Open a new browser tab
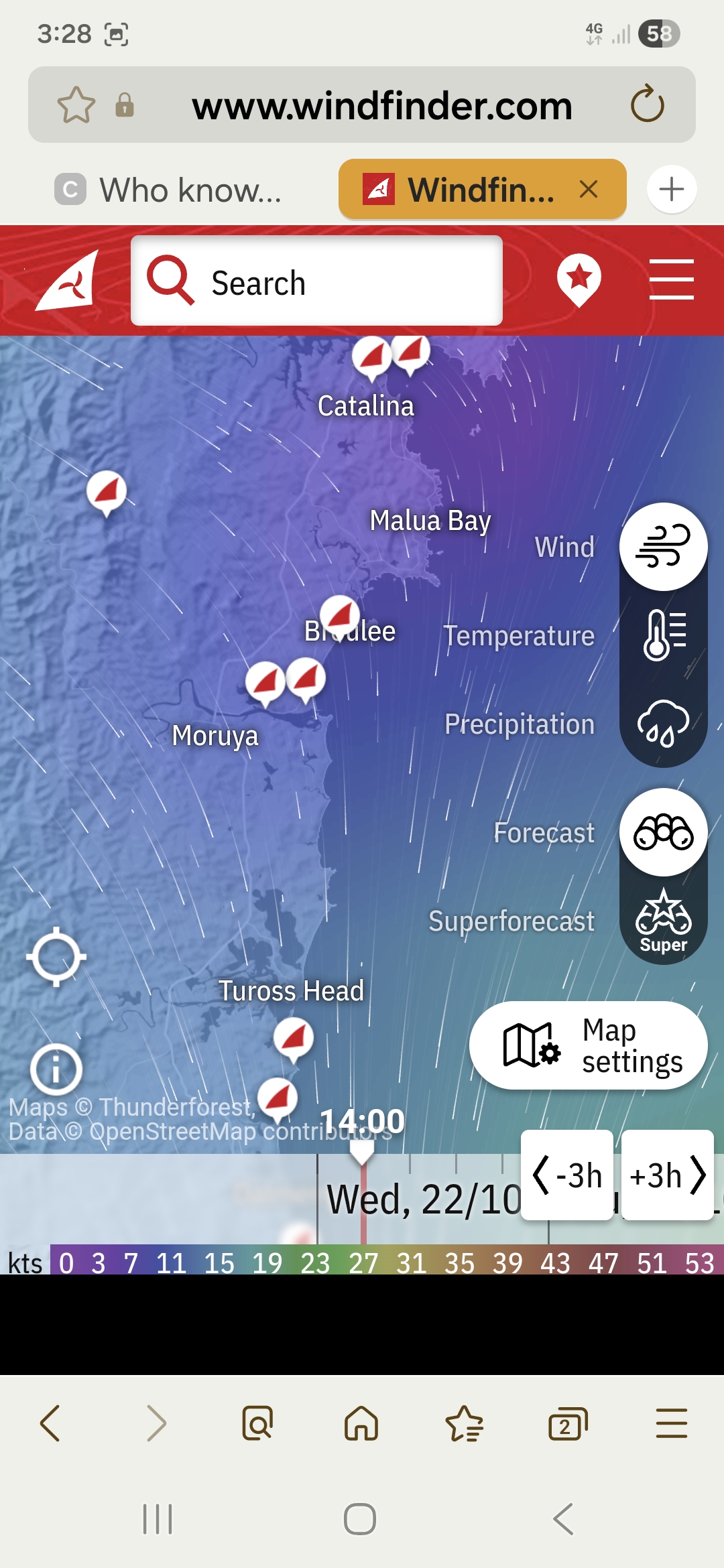 click(672, 190)
